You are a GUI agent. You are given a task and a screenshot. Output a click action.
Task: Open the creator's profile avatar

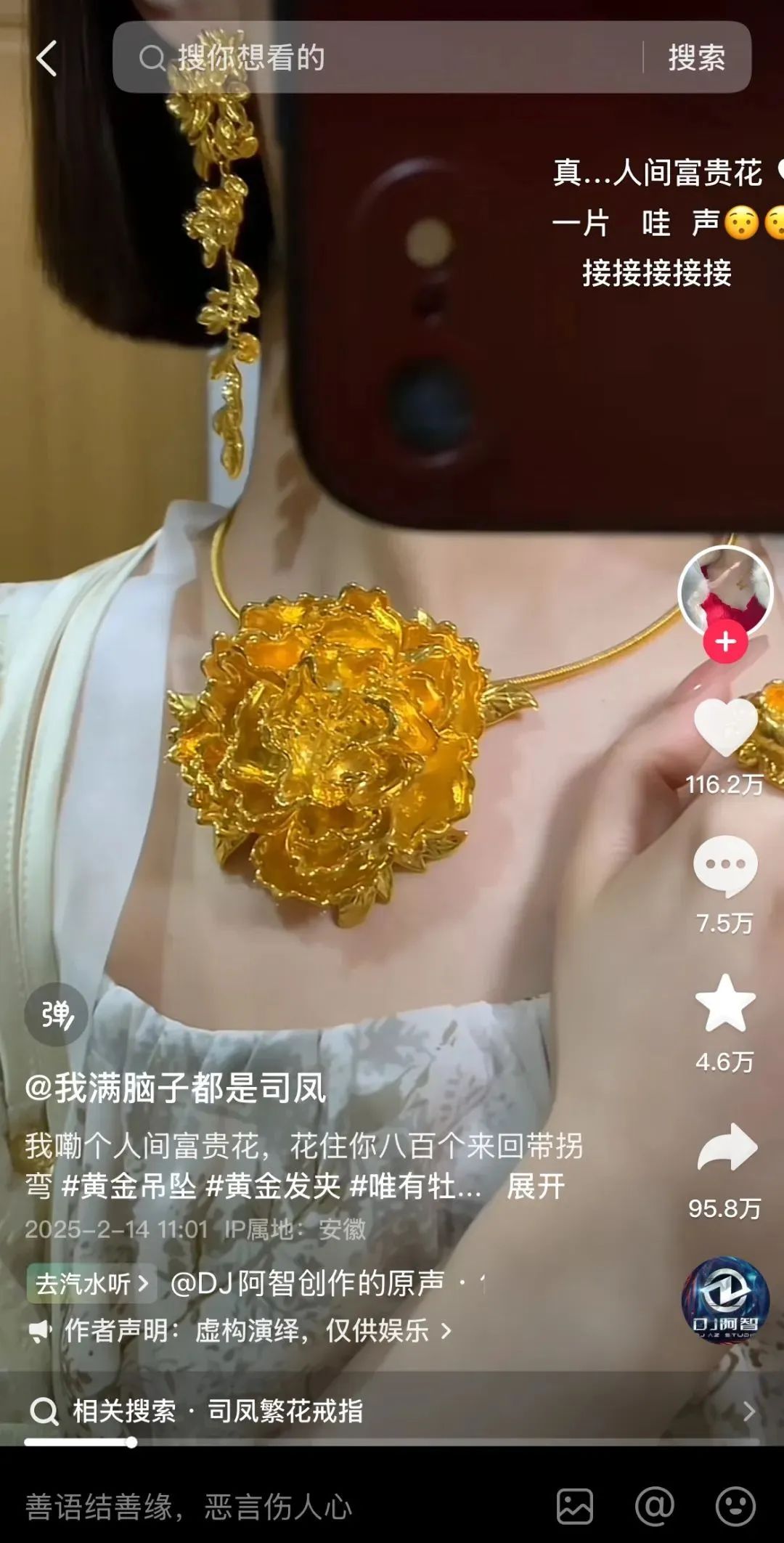click(x=725, y=591)
